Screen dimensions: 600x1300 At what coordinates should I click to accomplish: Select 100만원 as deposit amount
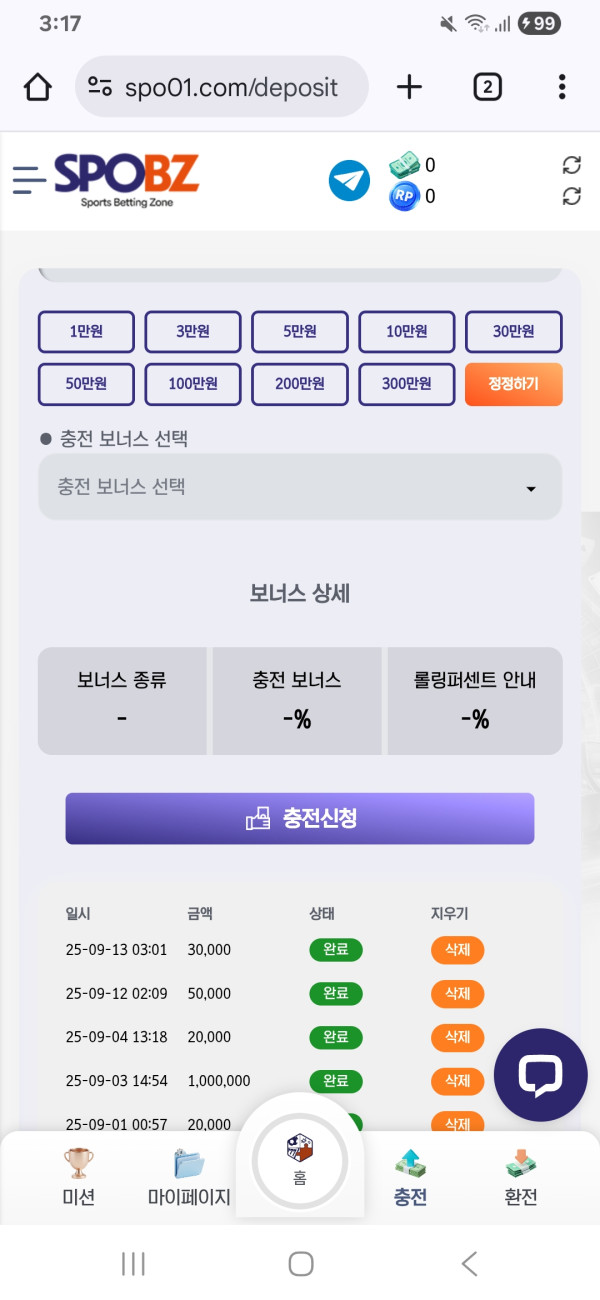tap(193, 384)
